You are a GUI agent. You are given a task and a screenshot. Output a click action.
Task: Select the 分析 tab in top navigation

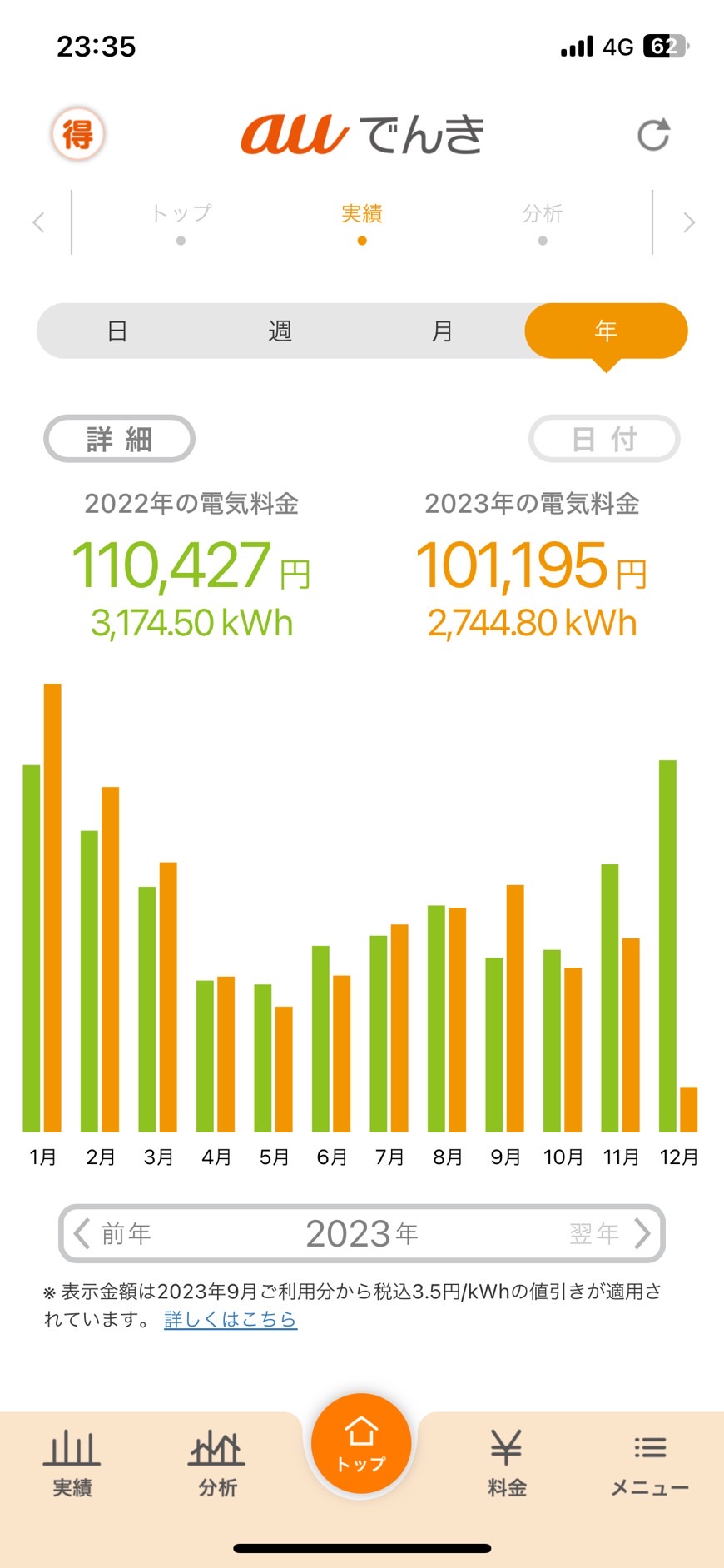[x=543, y=222]
